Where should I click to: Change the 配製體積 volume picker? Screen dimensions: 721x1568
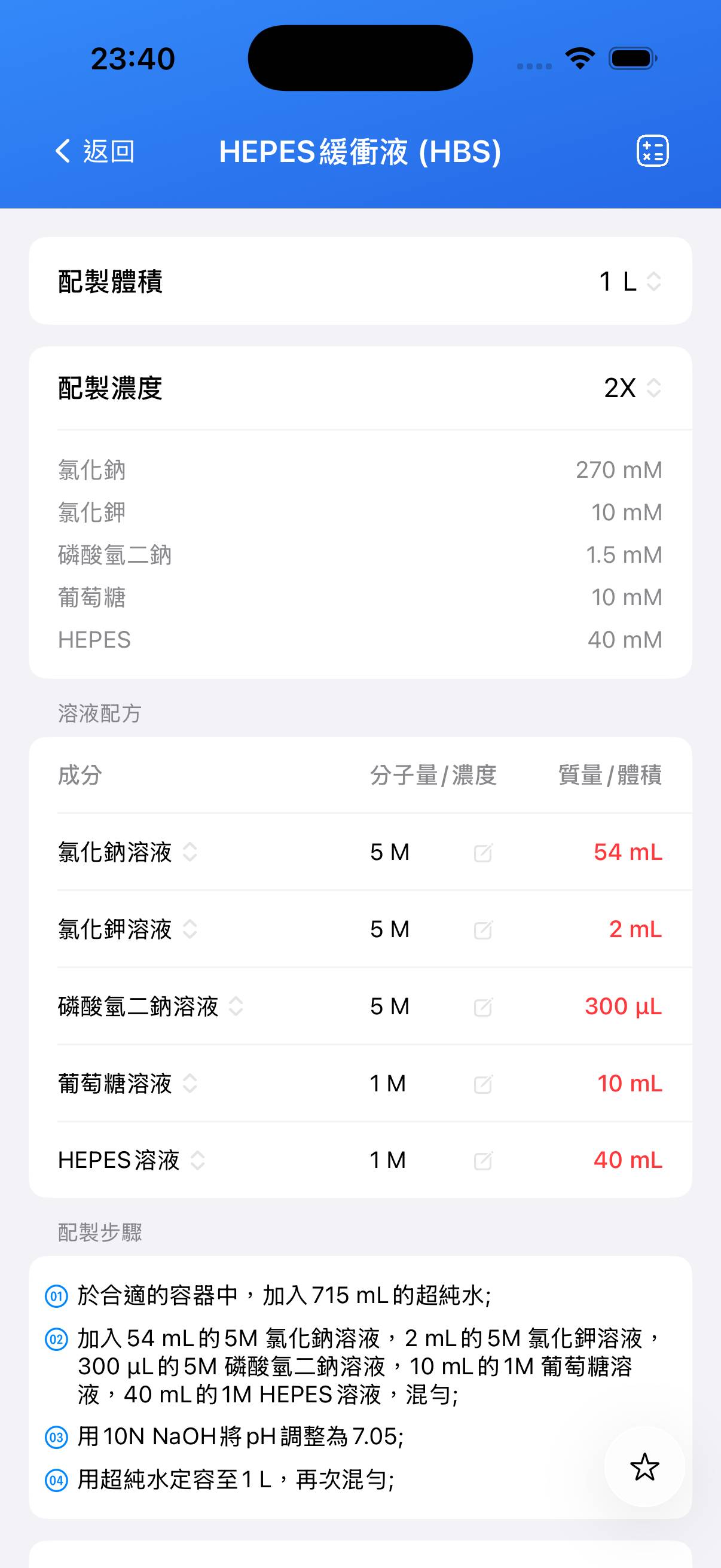tap(630, 281)
